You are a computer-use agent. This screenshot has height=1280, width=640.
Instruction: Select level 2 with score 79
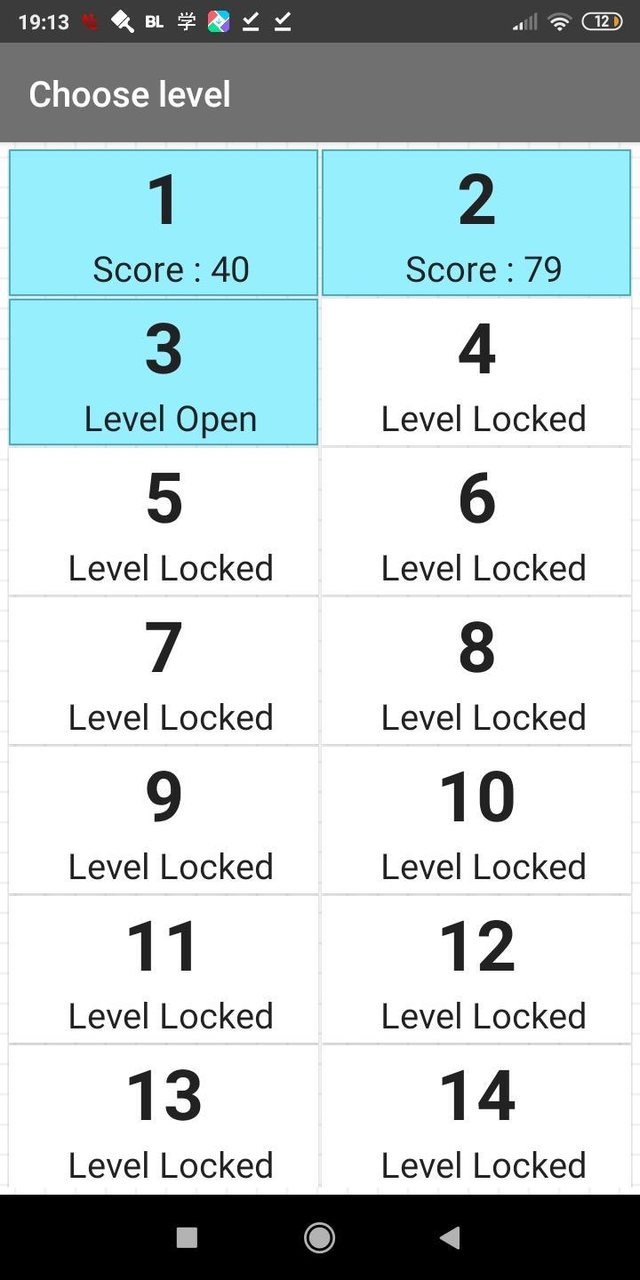(476, 223)
